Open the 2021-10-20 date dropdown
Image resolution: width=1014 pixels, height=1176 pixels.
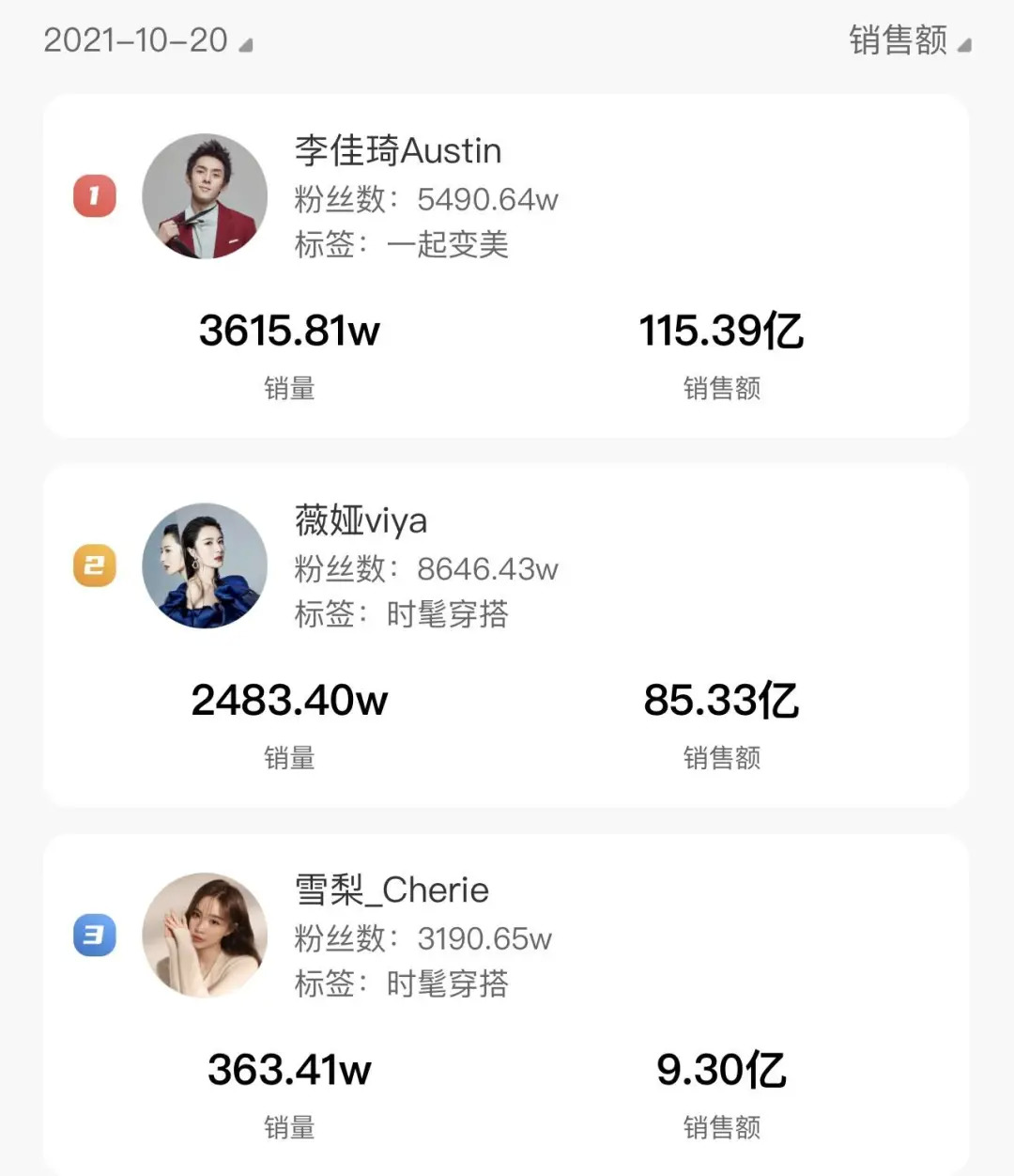click(147, 40)
